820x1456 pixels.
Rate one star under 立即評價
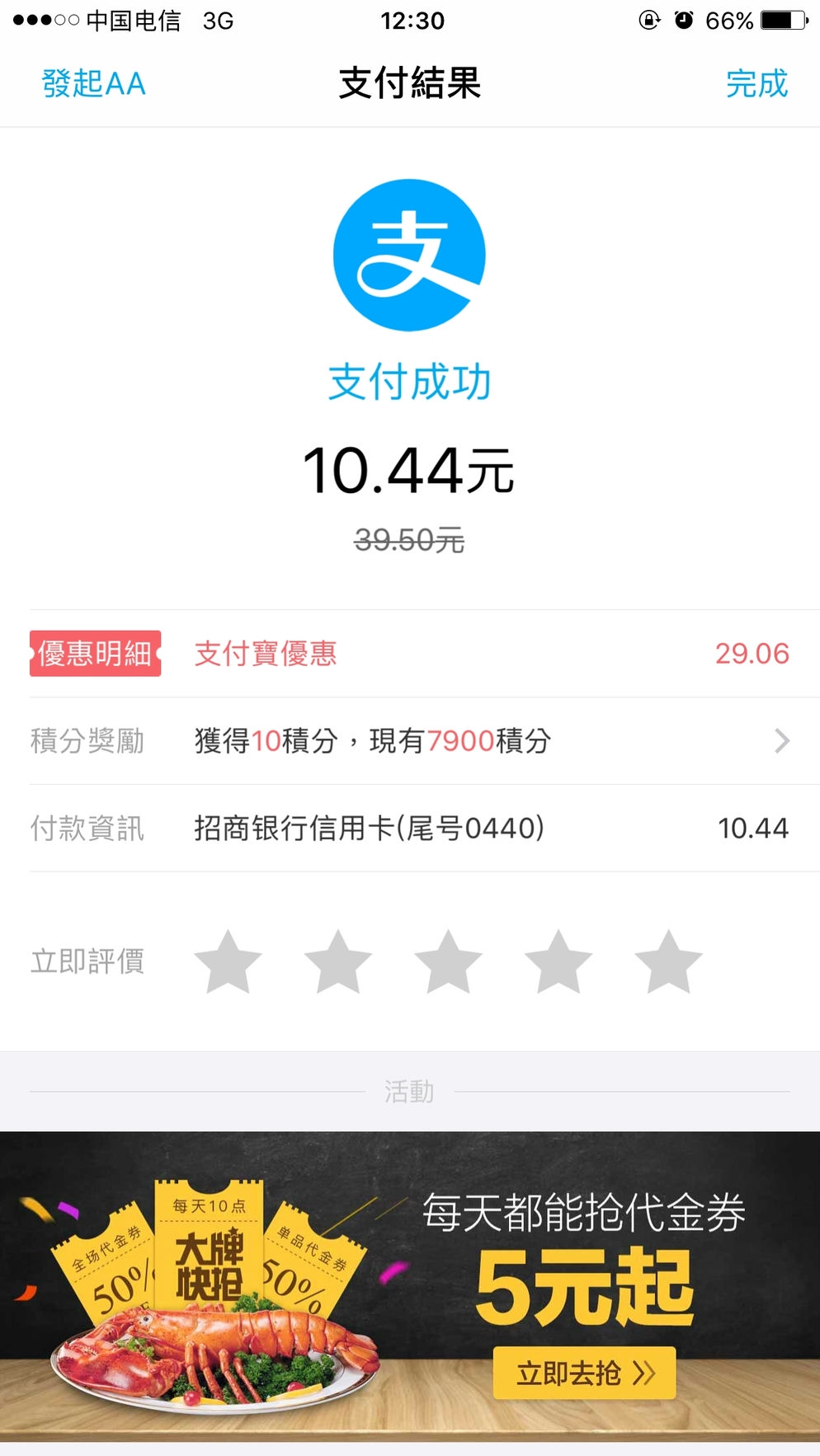coord(228,961)
